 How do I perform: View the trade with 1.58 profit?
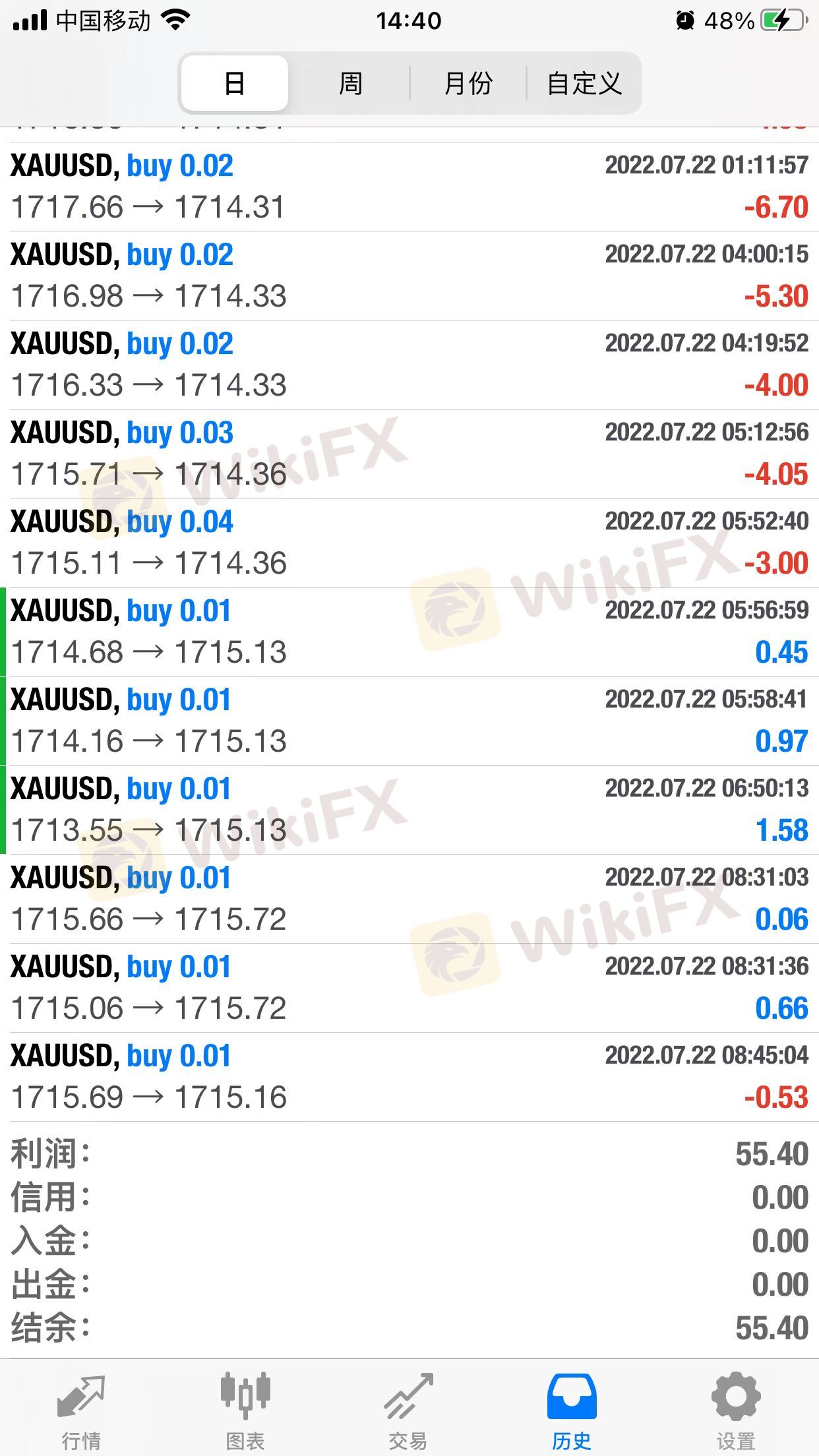pos(409,810)
